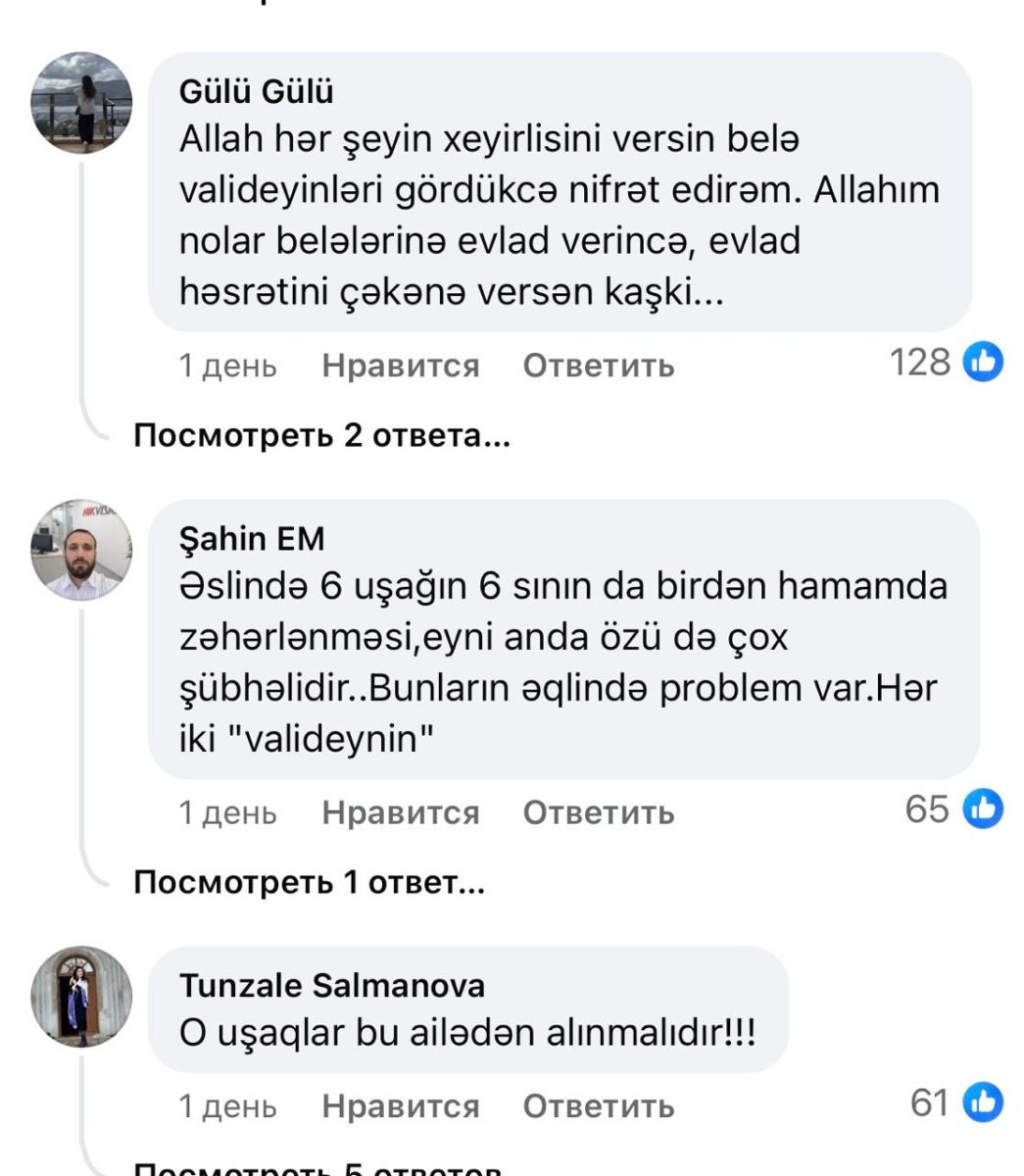Open Tunzale Salmanova's profile picture
The height and width of the screenshot is (1176, 1024).
(82, 997)
